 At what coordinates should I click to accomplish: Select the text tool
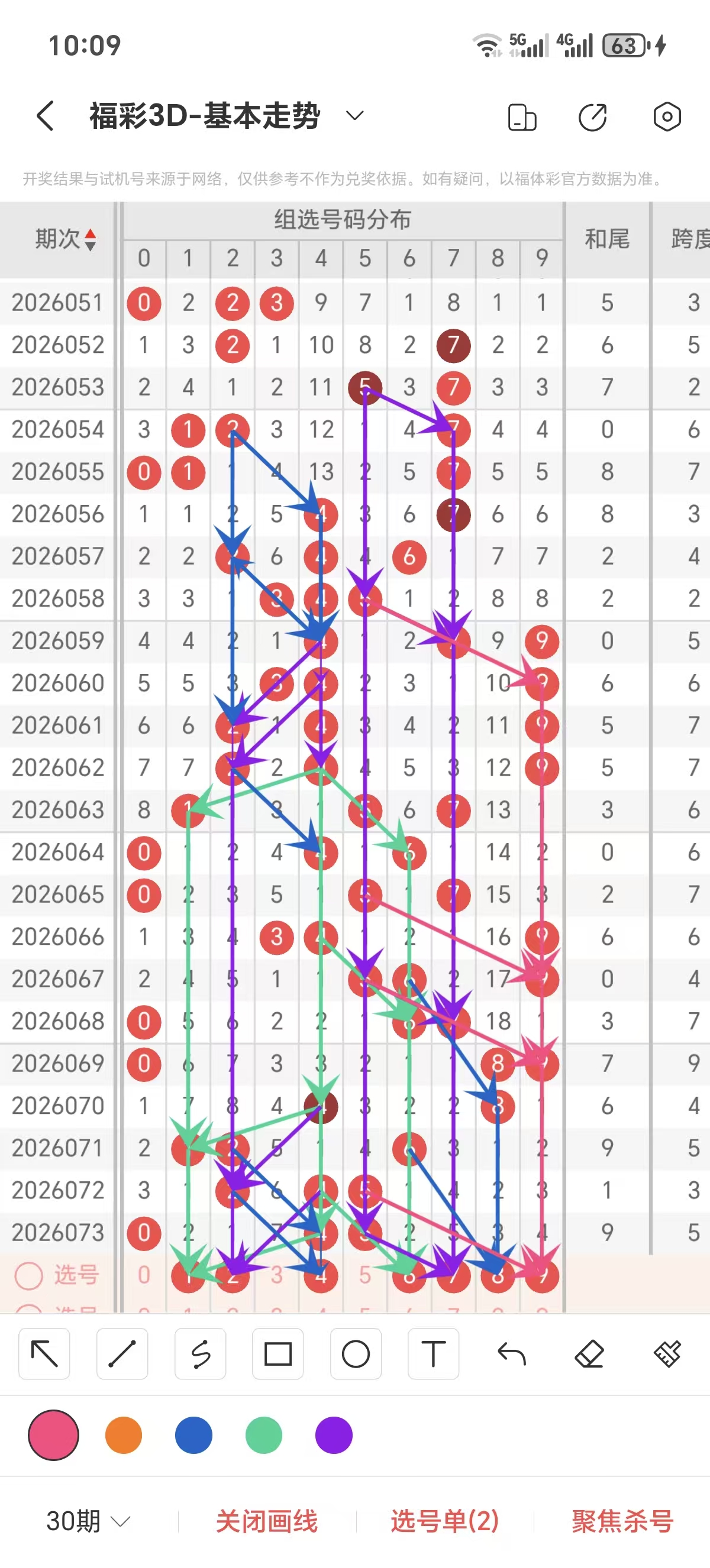pos(434,1355)
